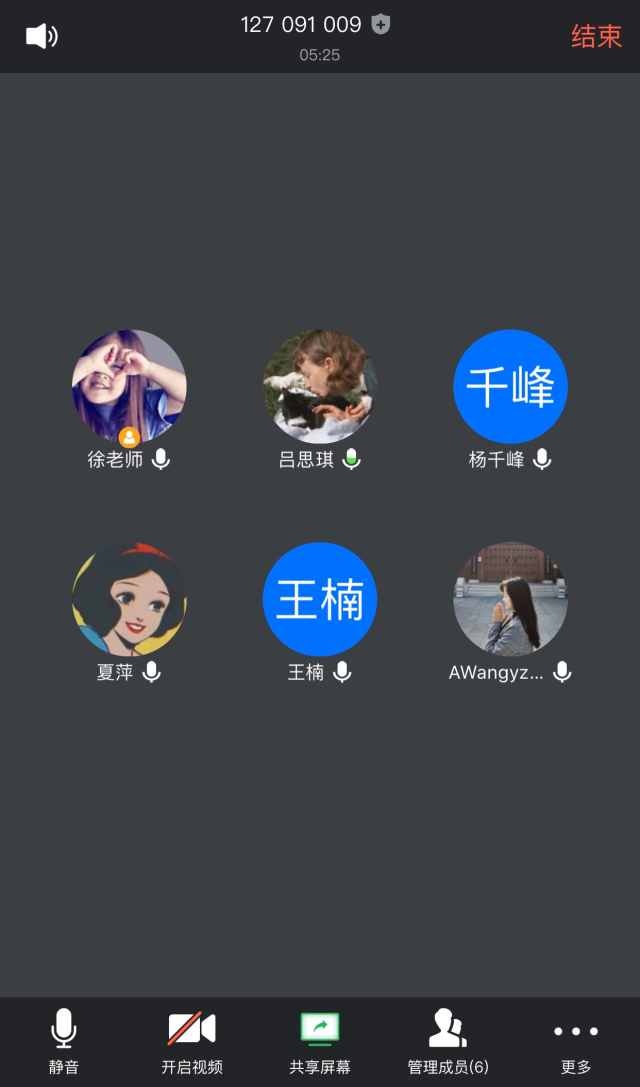Select participant 徐老师's avatar
This screenshot has height=1087, width=640.
(129, 387)
